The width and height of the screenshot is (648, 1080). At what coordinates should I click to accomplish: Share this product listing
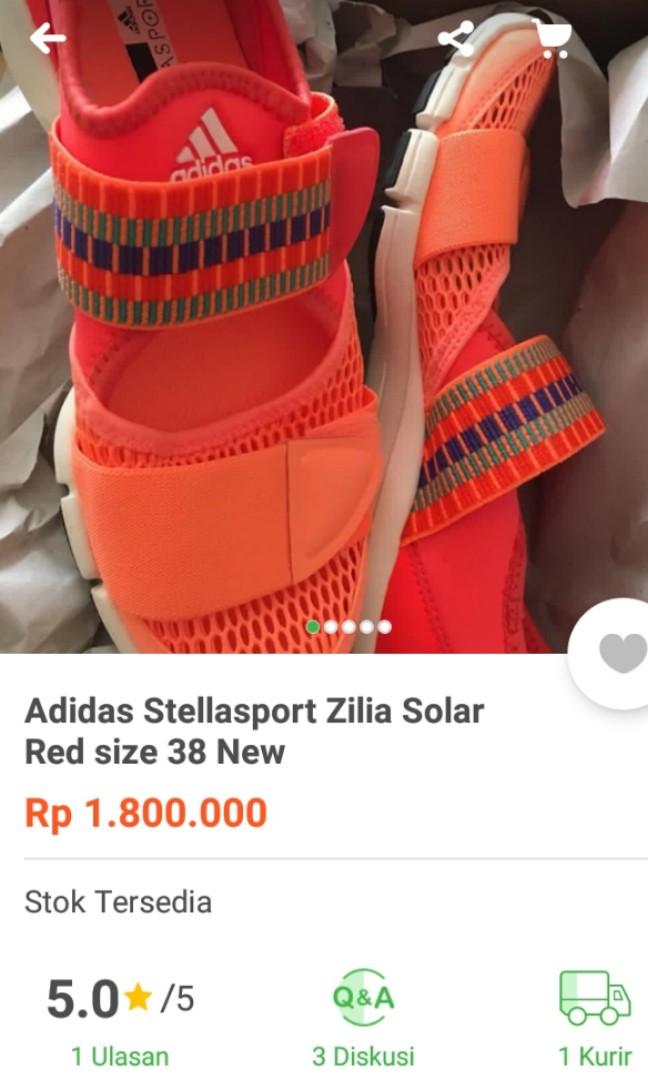pos(456,39)
